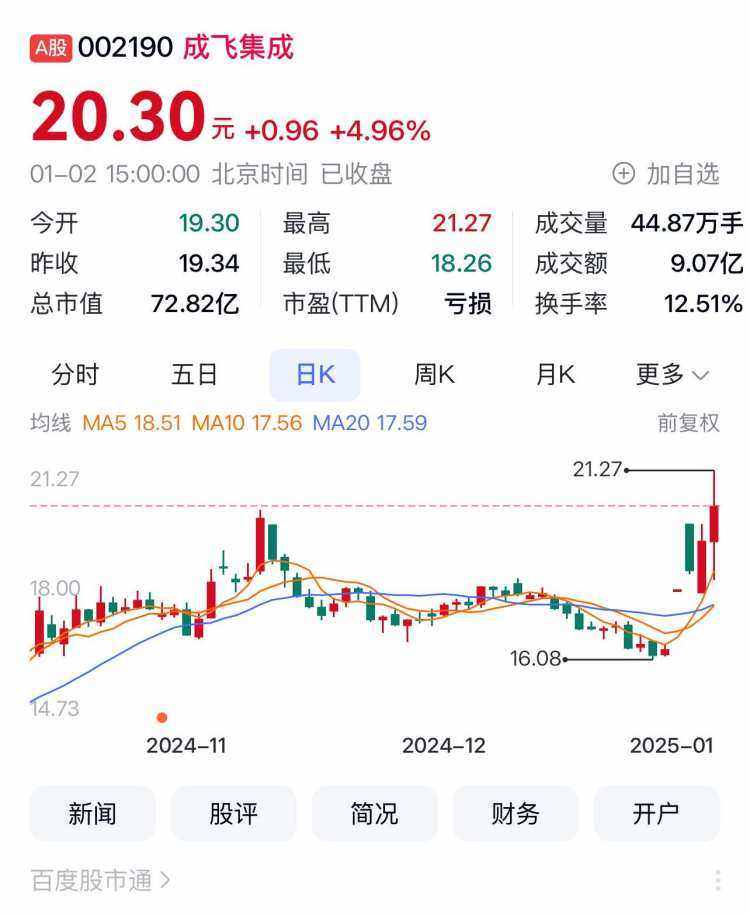Screen dimensions: 750x914
Task: Change the 前复权 adjustment setting
Action: pos(688,423)
